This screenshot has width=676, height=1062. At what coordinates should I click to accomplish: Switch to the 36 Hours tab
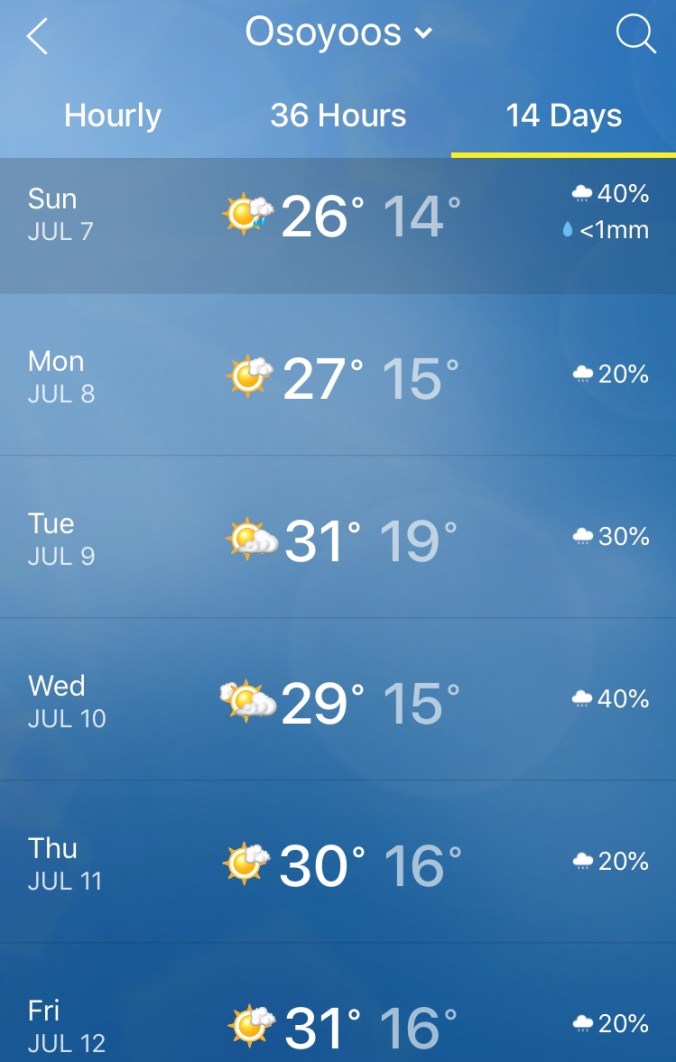pos(338,116)
